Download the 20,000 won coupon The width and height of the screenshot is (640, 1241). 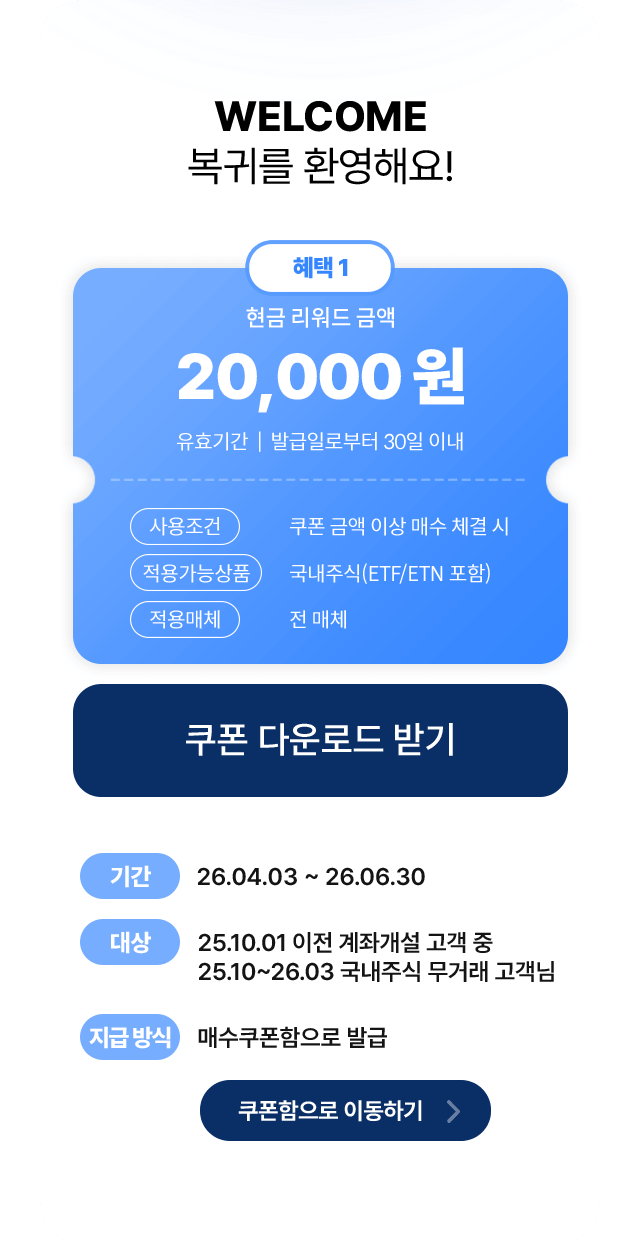(x=320, y=740)
